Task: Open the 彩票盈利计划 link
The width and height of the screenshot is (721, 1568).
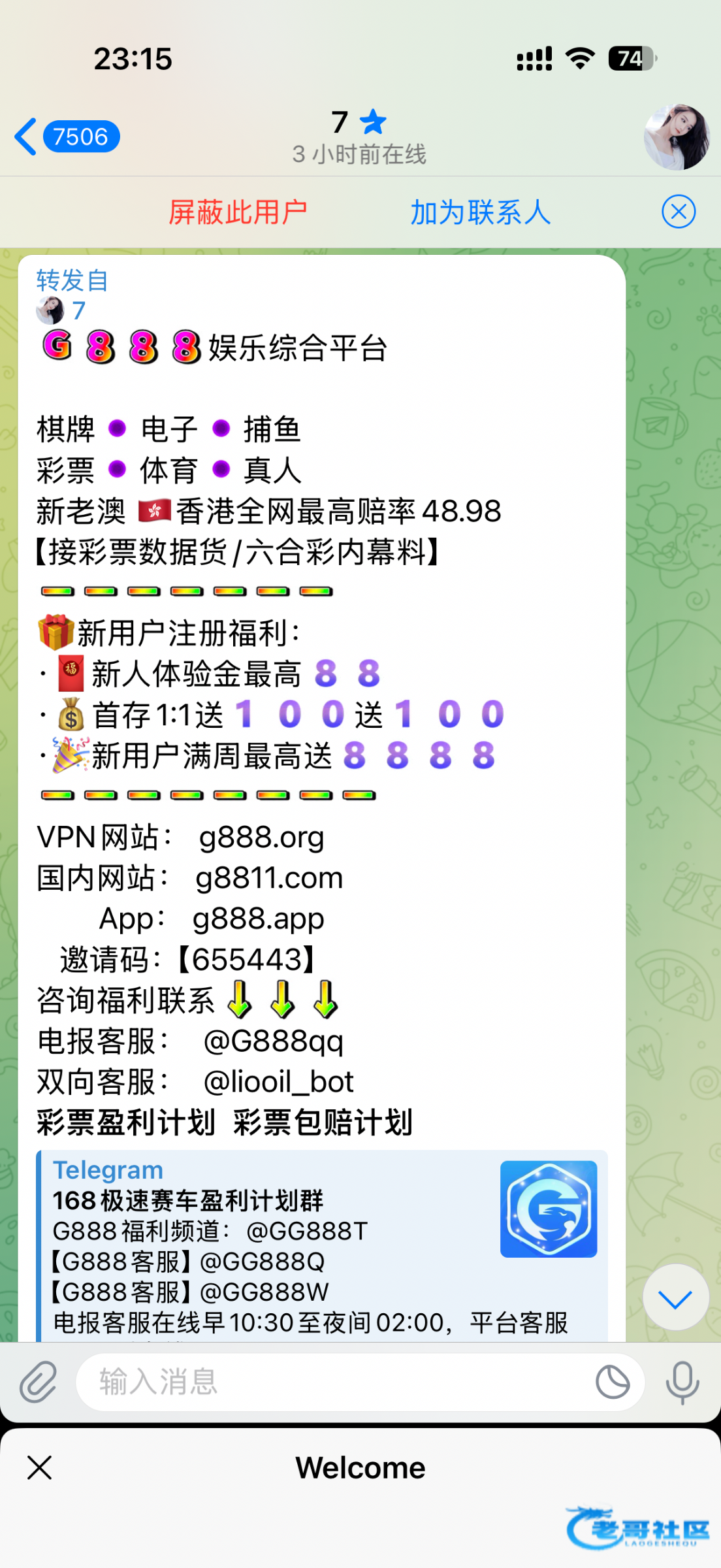Action: [x=126, y=1122]
